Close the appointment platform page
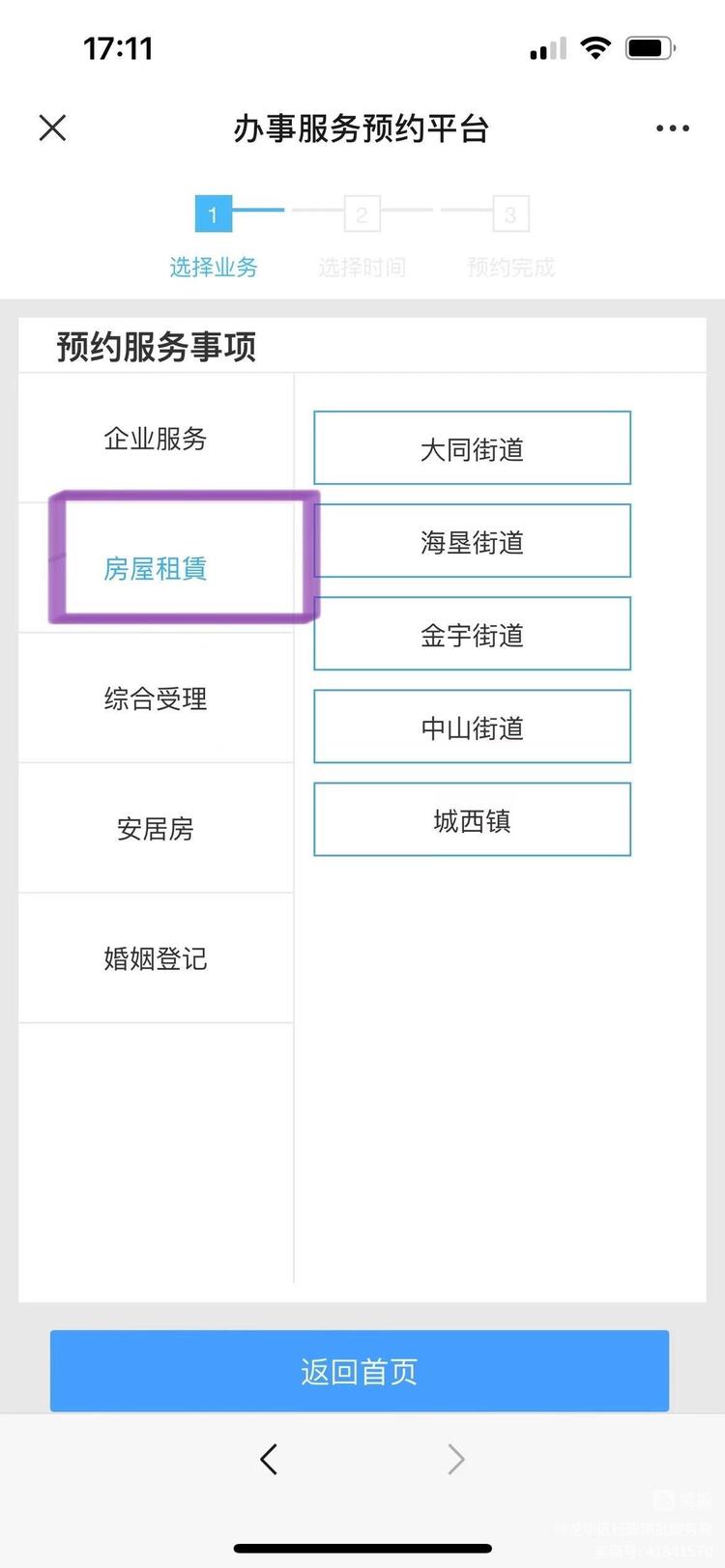 pos(52,128)
